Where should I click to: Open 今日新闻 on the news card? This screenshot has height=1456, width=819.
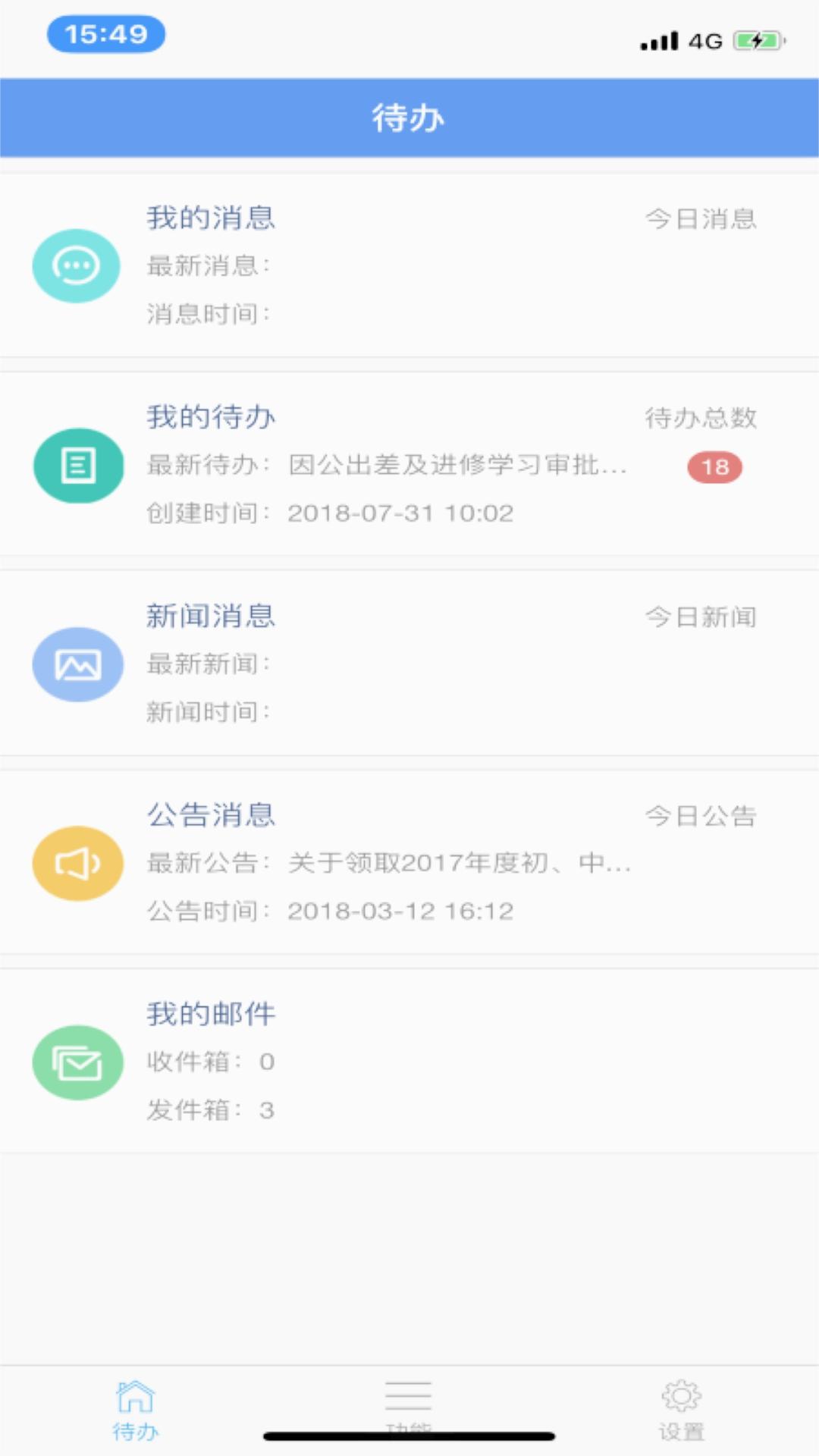click(x=699, y=617)
